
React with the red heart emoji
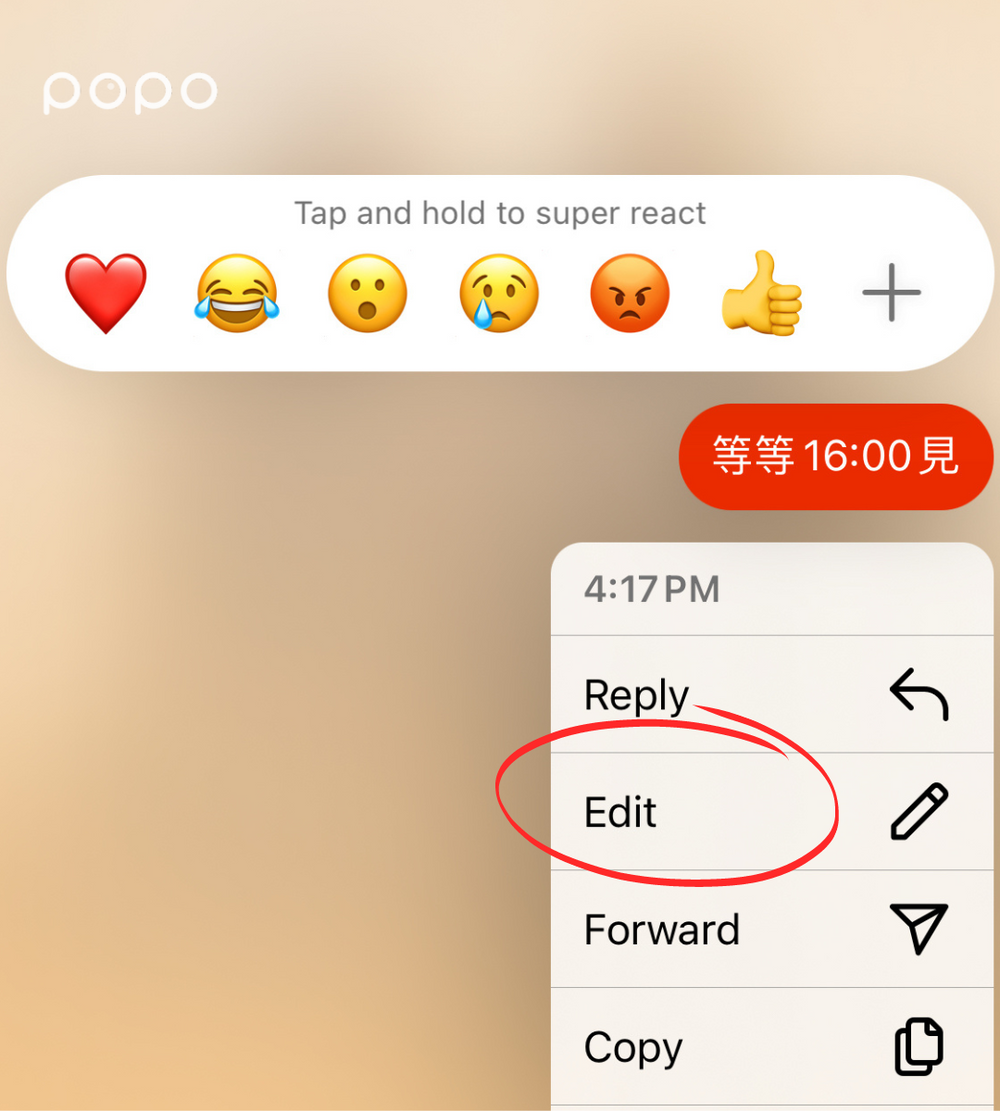click(106, 293)
